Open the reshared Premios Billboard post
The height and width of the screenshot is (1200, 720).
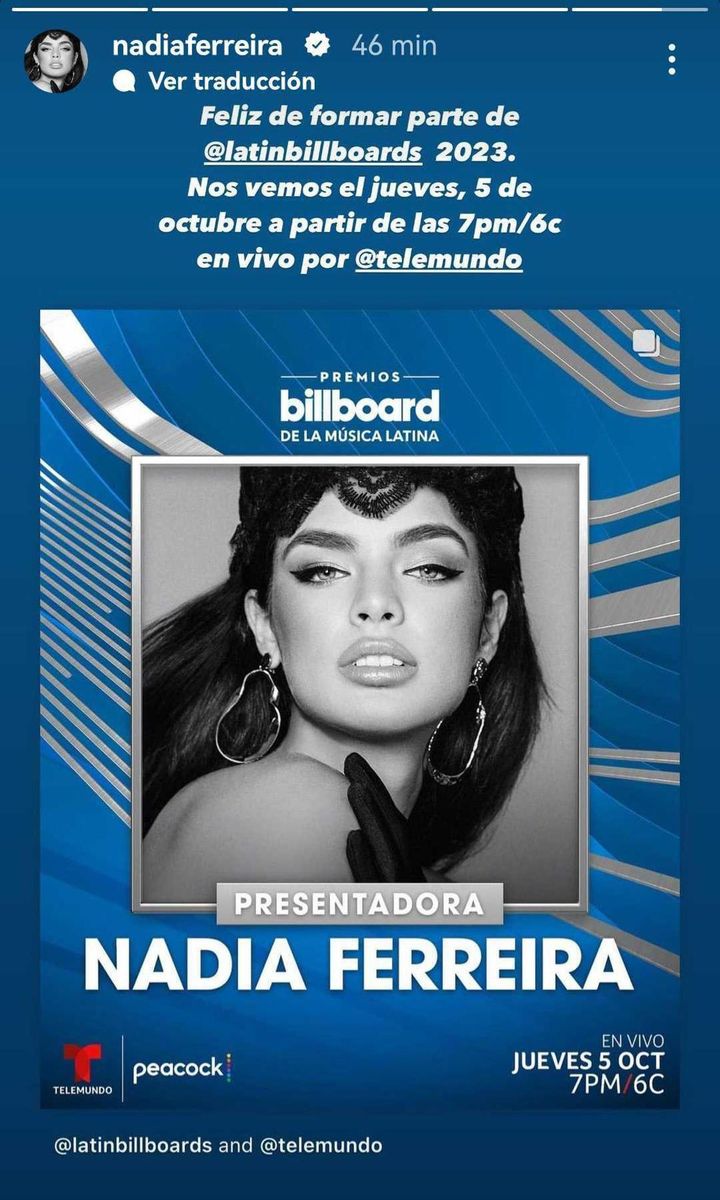point(360,708)
